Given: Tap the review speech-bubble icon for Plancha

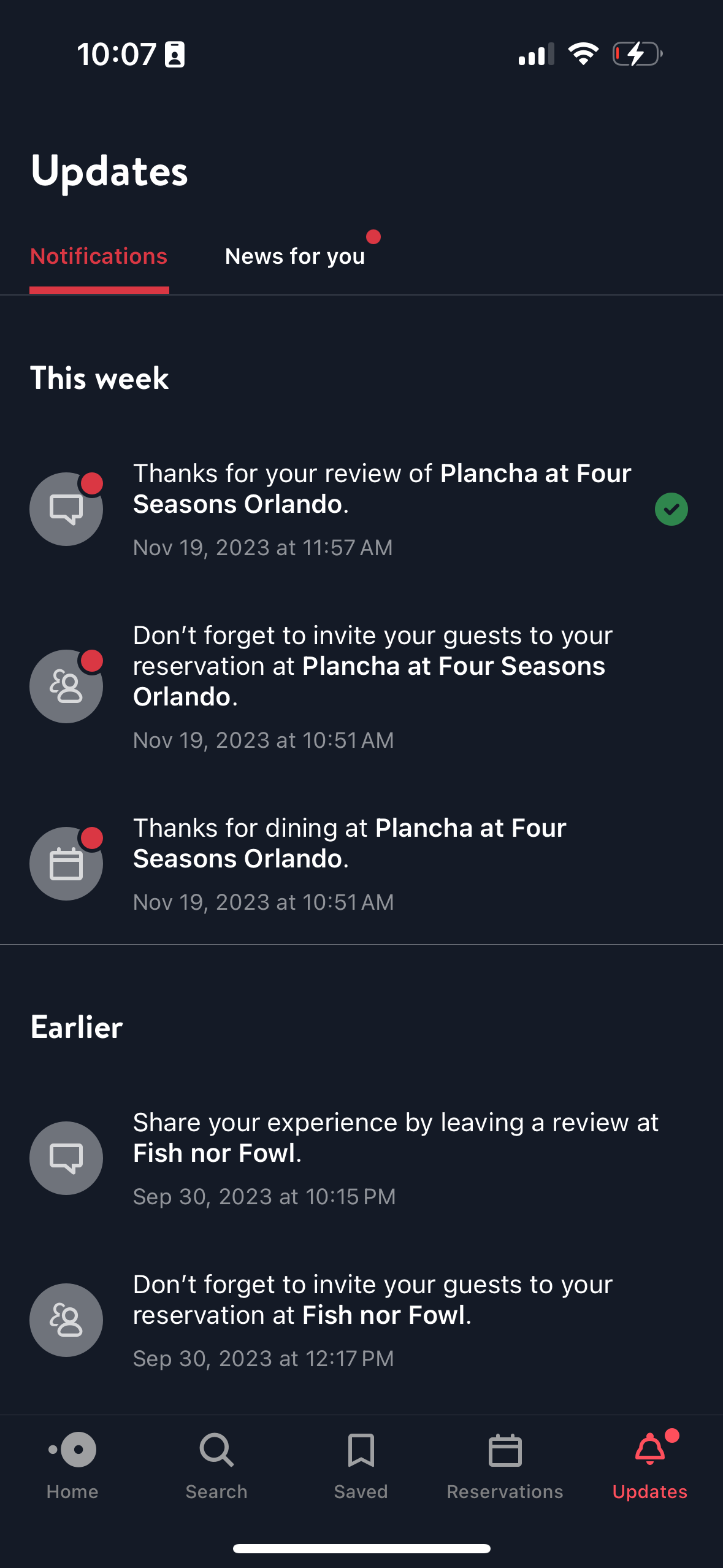Looking at the screenshot, I should pyautogui.click(x=66, y=509).
